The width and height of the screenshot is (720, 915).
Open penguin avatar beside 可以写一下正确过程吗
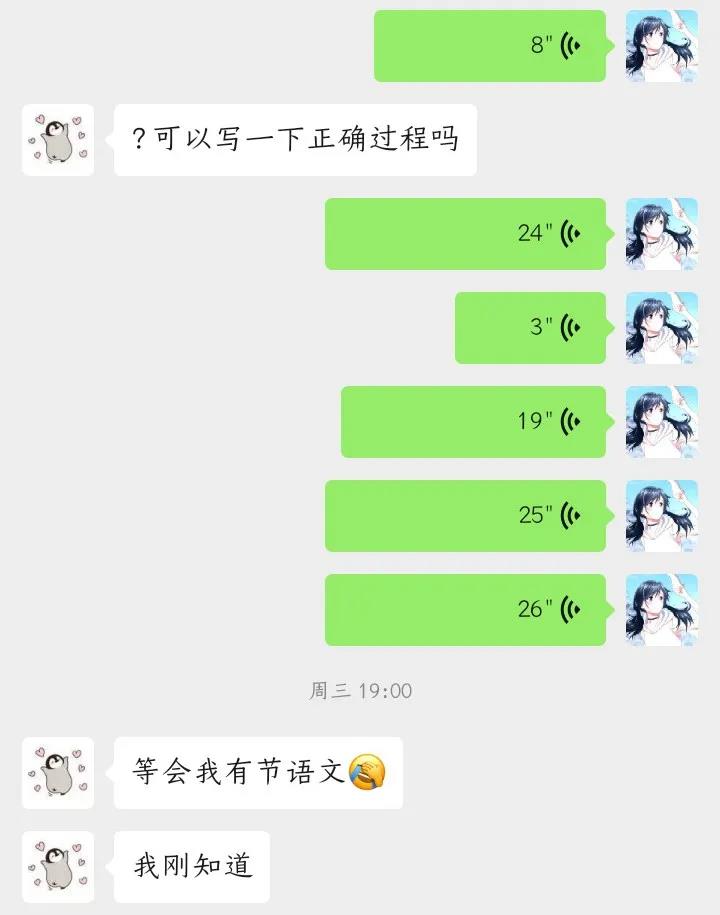pos(58,140)
